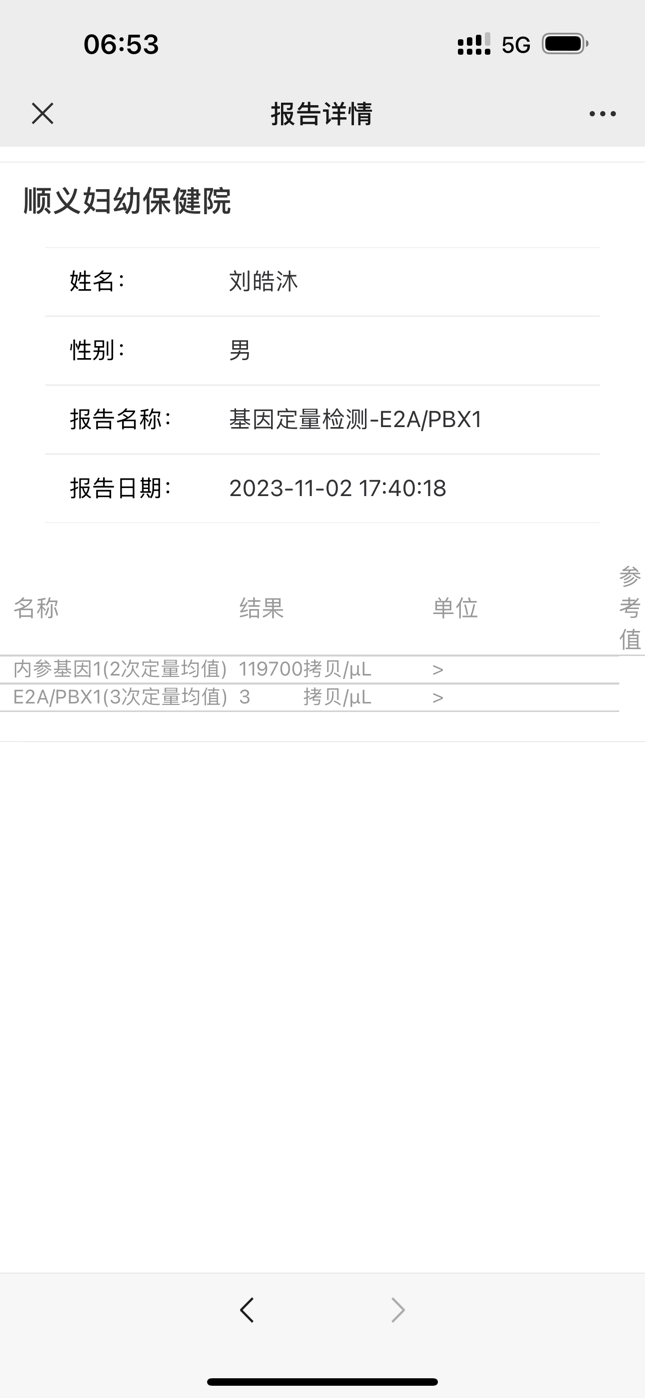Close the report details page
645x1398 pixels.
42,114
